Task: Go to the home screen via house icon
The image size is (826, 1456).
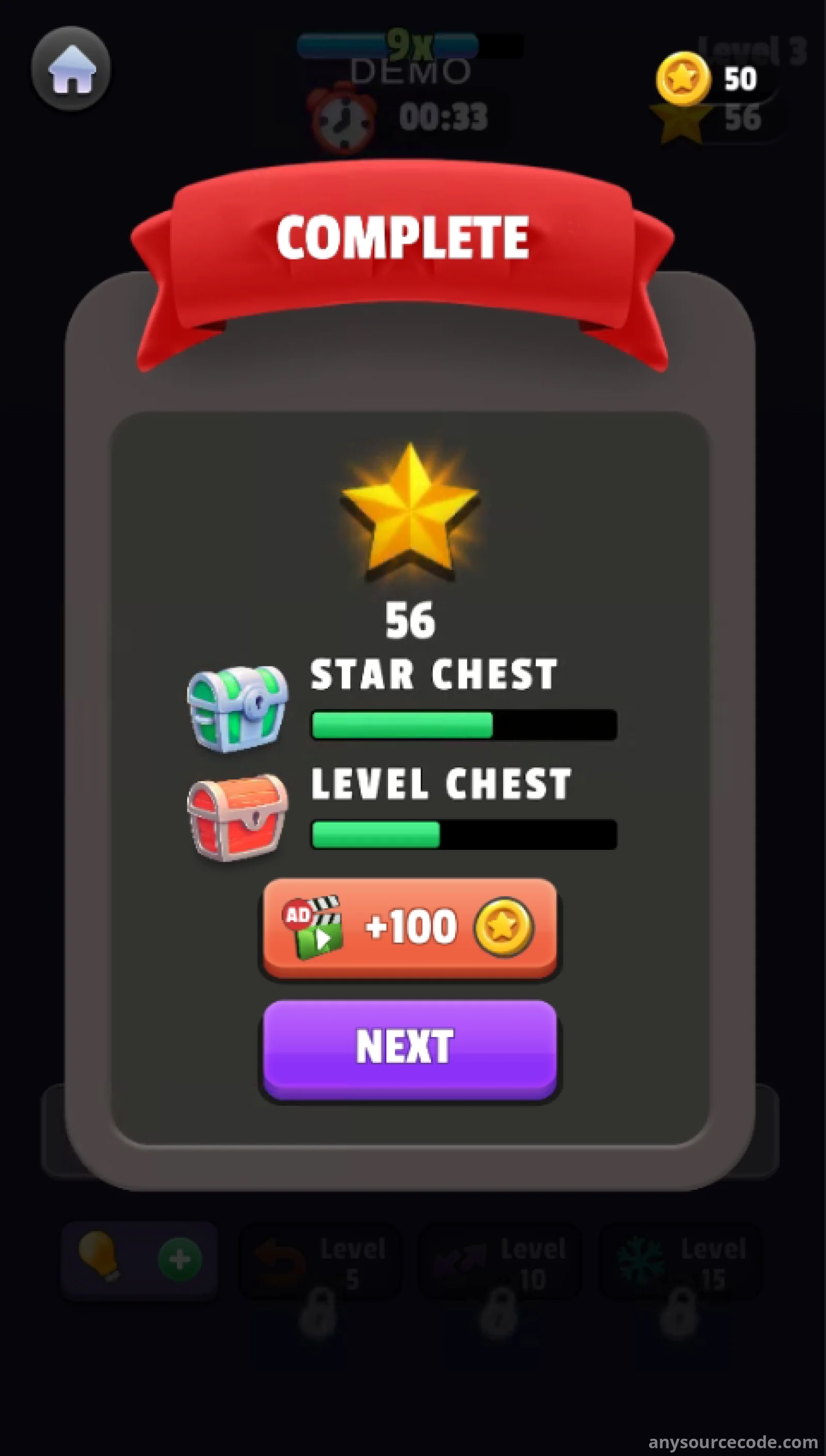Action: (71, 69)
